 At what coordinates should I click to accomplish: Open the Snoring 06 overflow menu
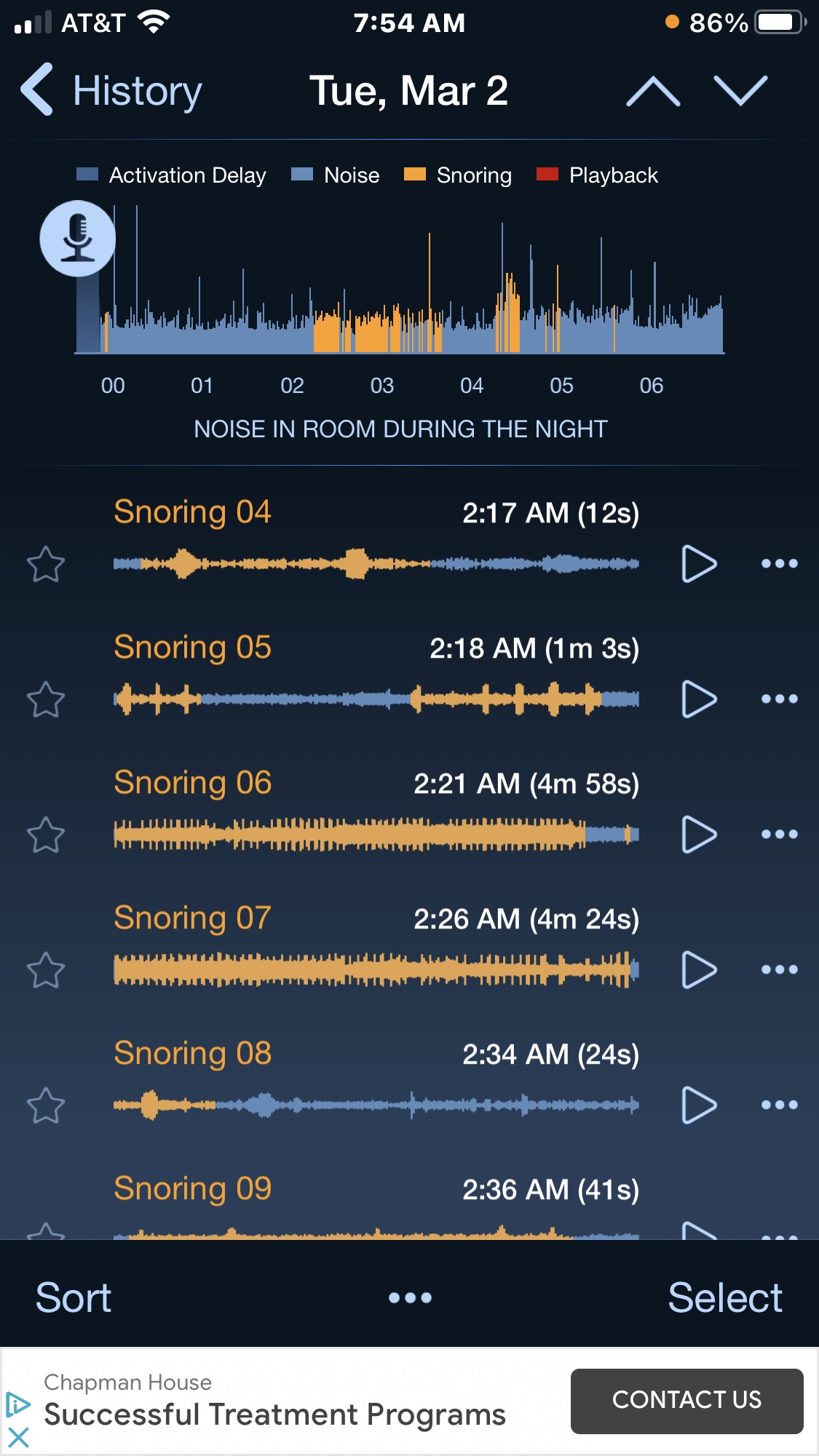[x=779, y=835]
